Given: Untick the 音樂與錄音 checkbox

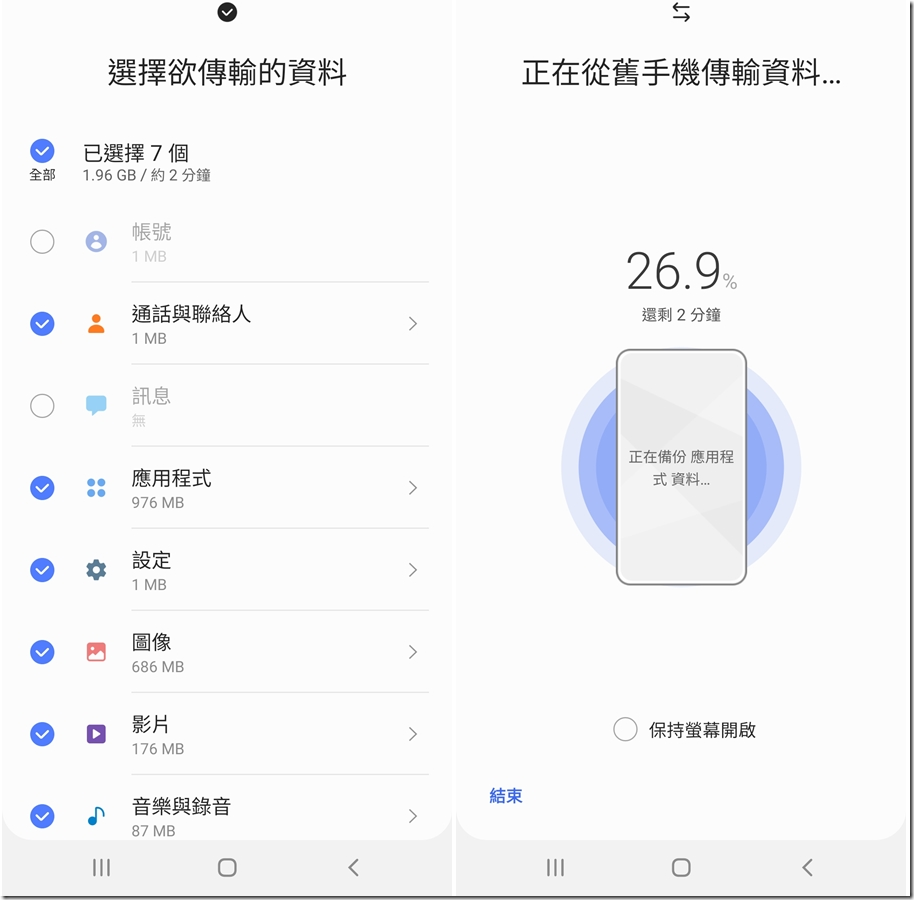Looking at the screenshot, I should [x=42, y=816].
